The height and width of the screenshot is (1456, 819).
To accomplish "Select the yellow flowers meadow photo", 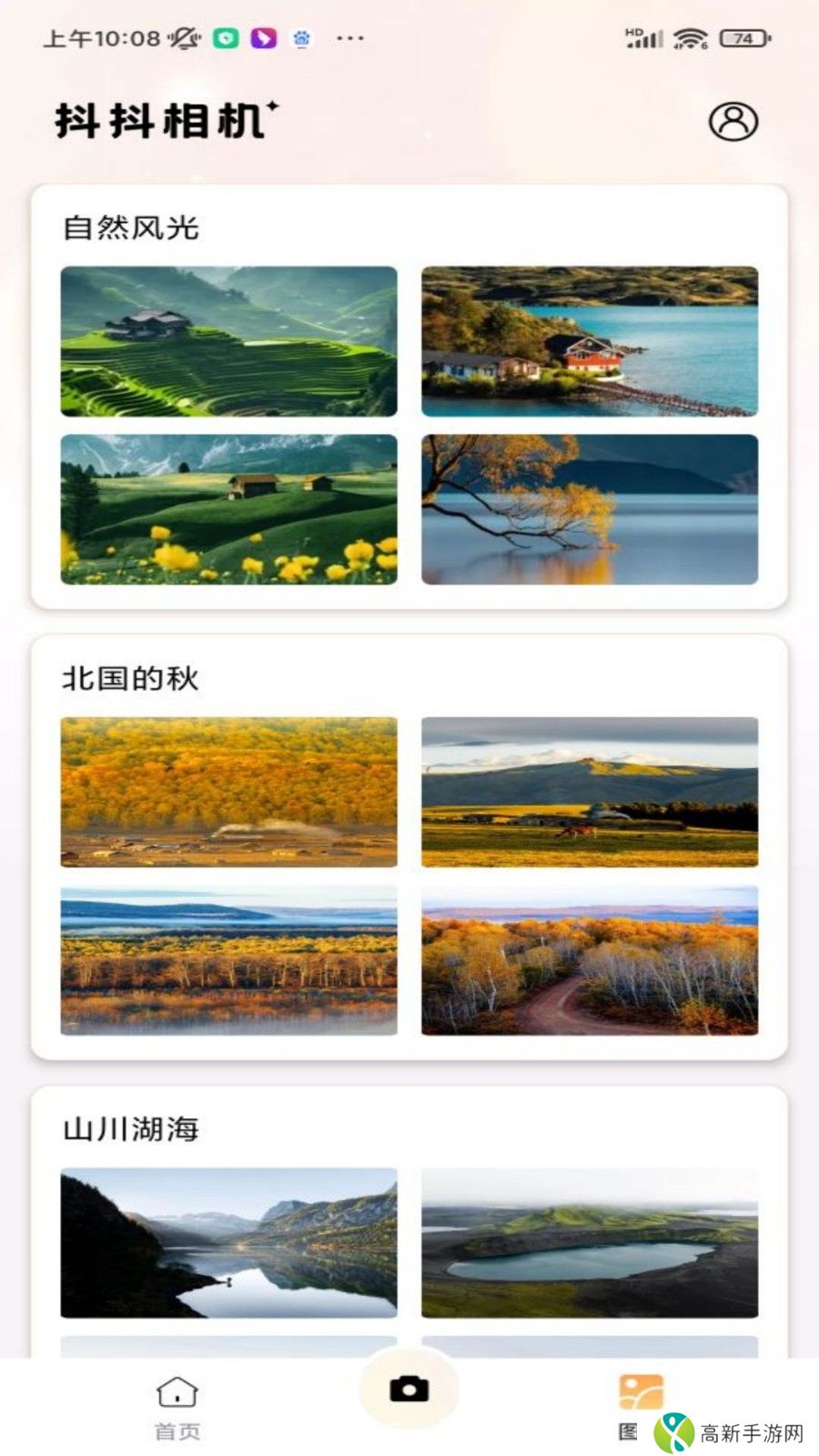I will coord(228,509).
